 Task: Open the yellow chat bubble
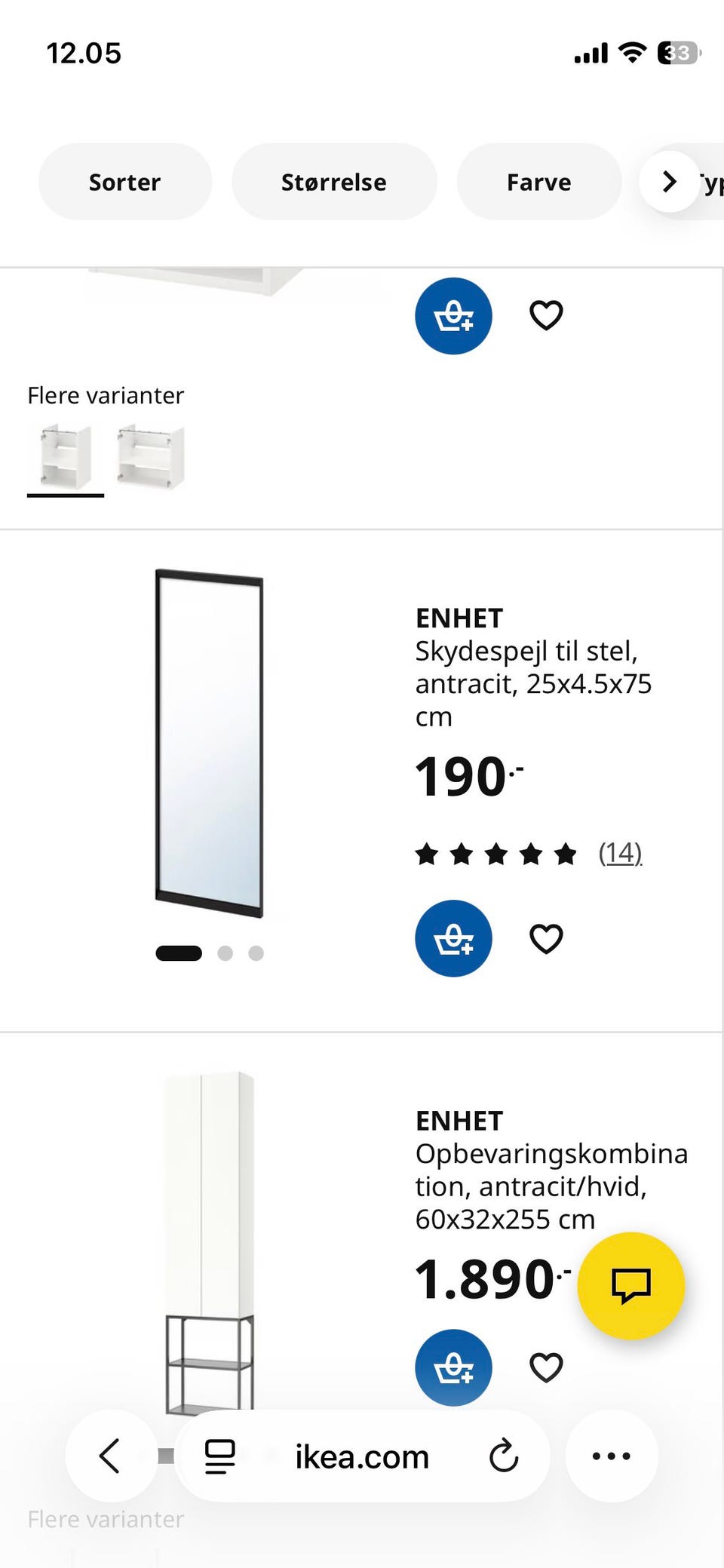[x=632, y=1286]
